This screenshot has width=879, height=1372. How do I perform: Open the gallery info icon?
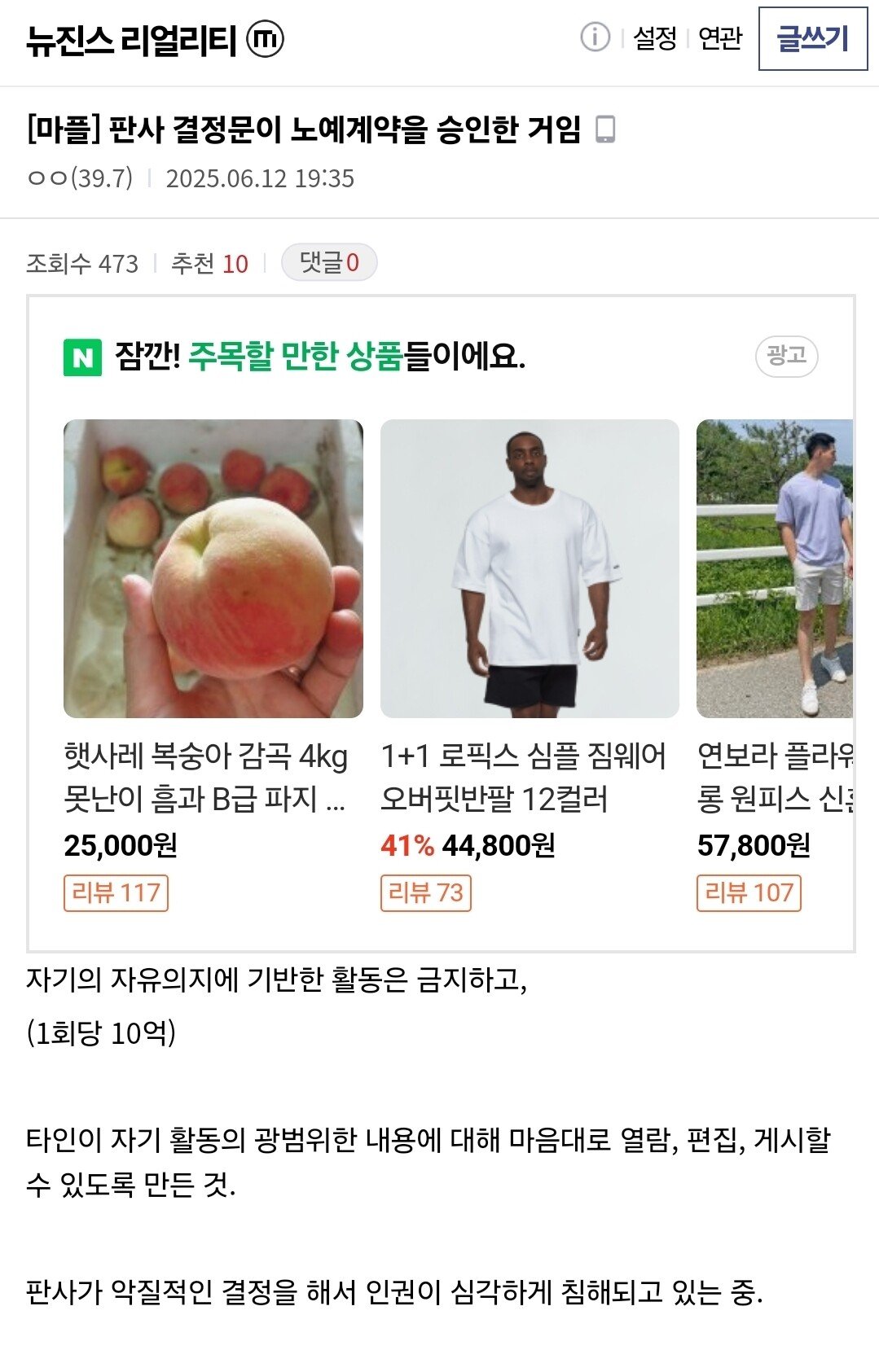595,37
